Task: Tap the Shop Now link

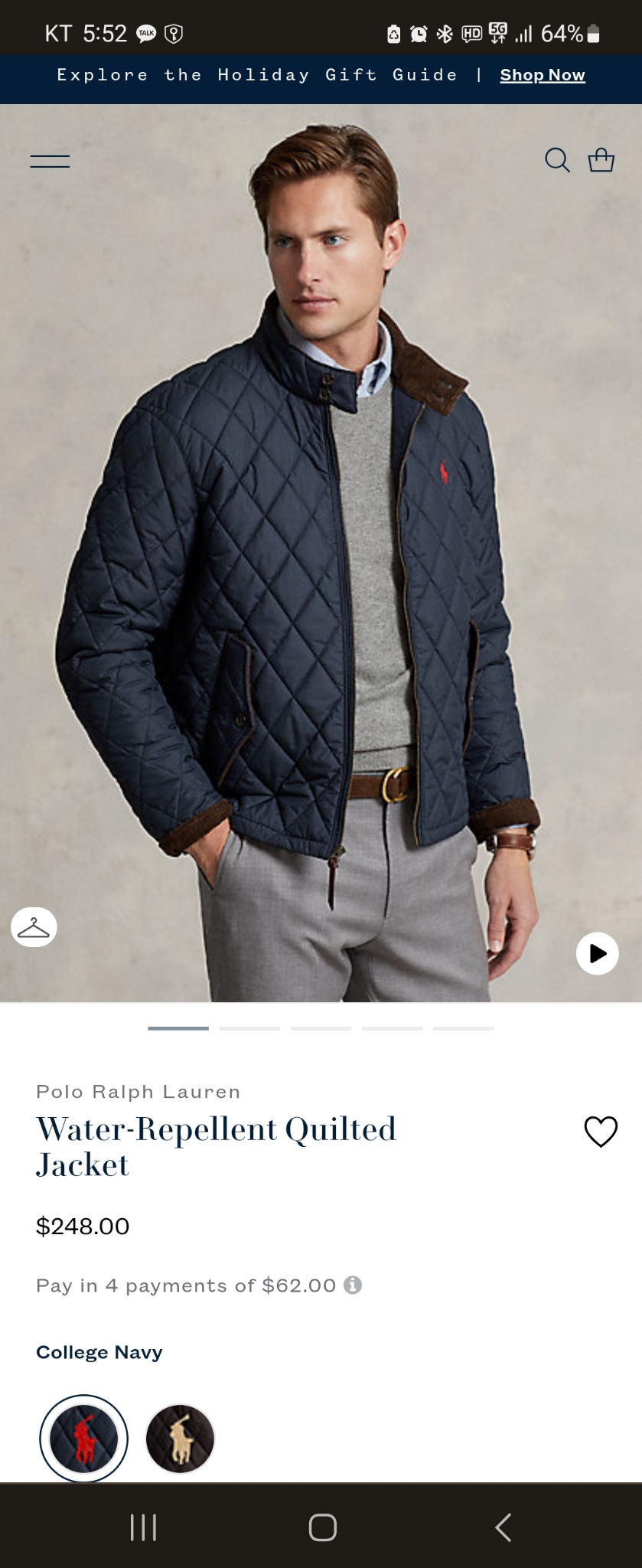Action: (542, 75)
